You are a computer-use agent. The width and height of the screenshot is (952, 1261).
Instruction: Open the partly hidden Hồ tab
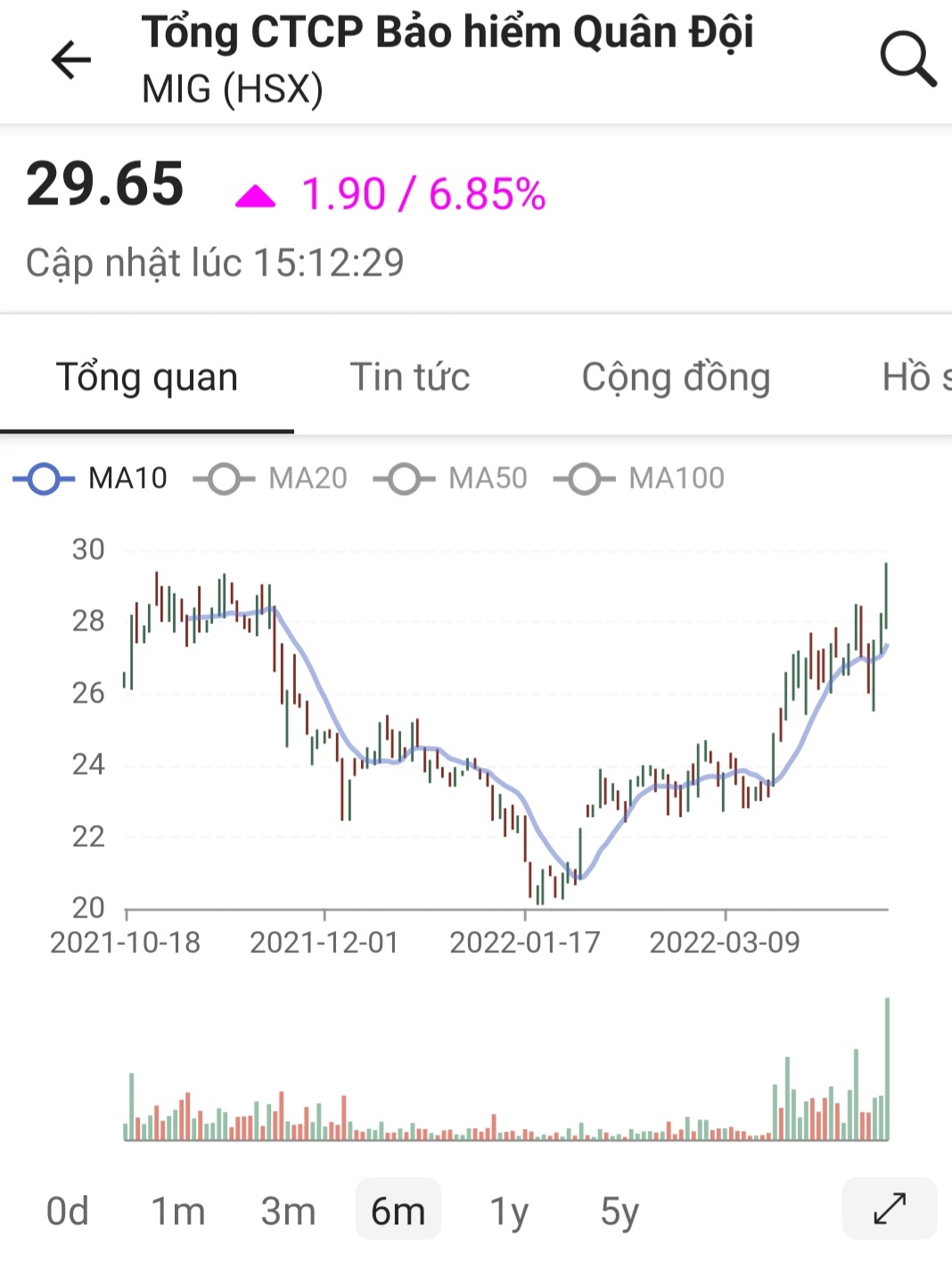pyautogui.click(x=915, y=377)
